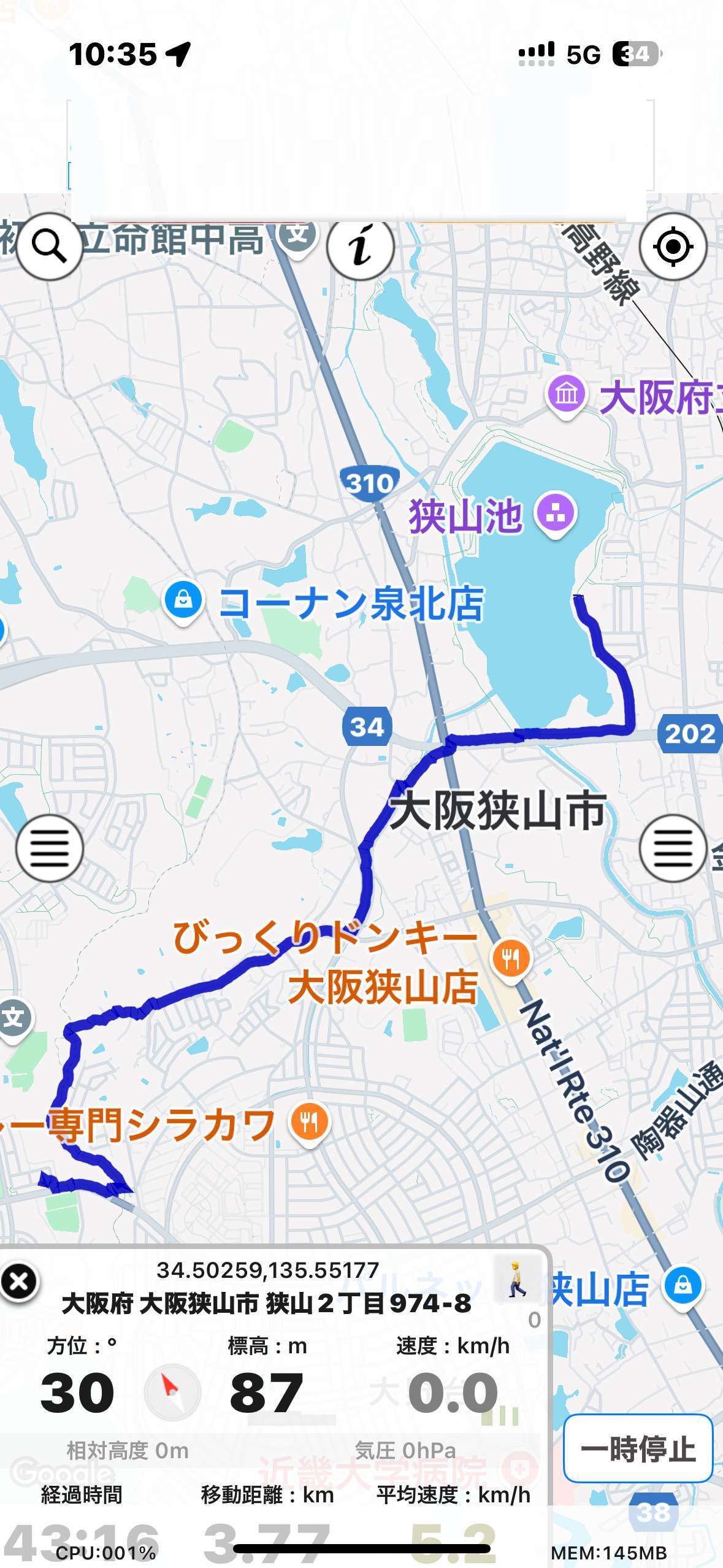Viewport: 723px width, 1568px height.
Task: Open the map search magnifier
Action: [x=49, y=247]
